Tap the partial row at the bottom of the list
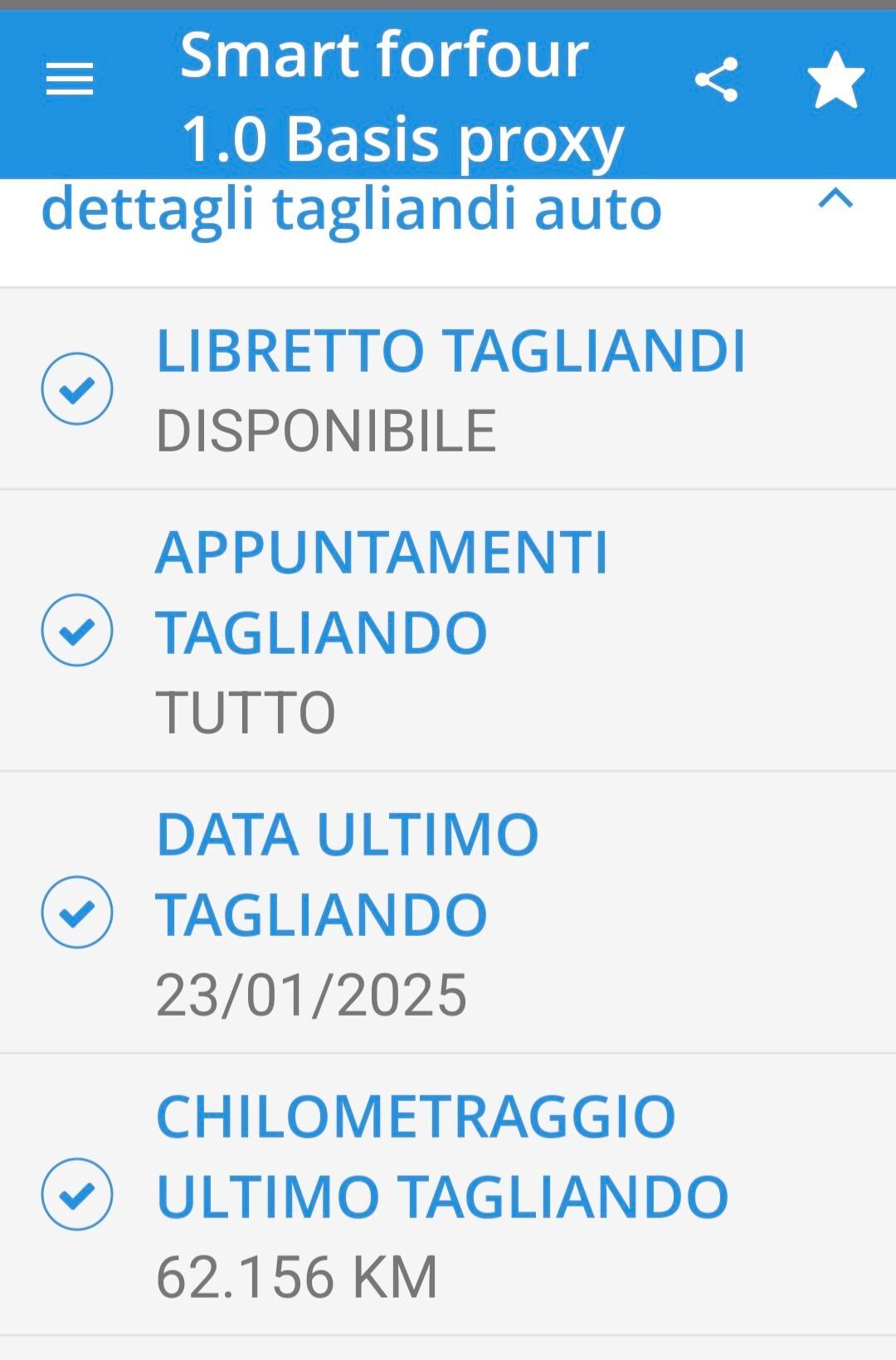The height and width of the screenshot is (1360, 896). [x=448, y=1350]
